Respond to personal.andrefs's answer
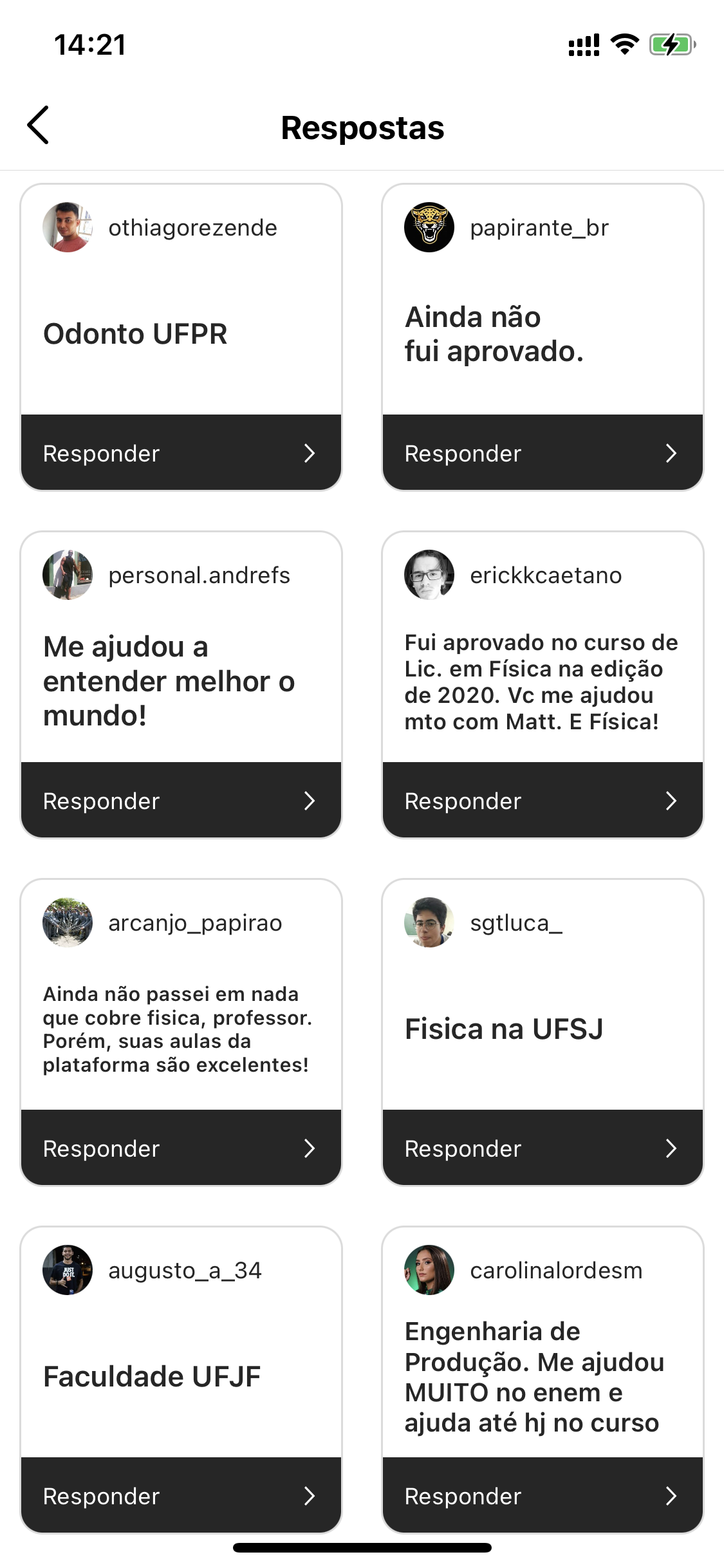Viewport: 724px width, 1568px height. 181,801
